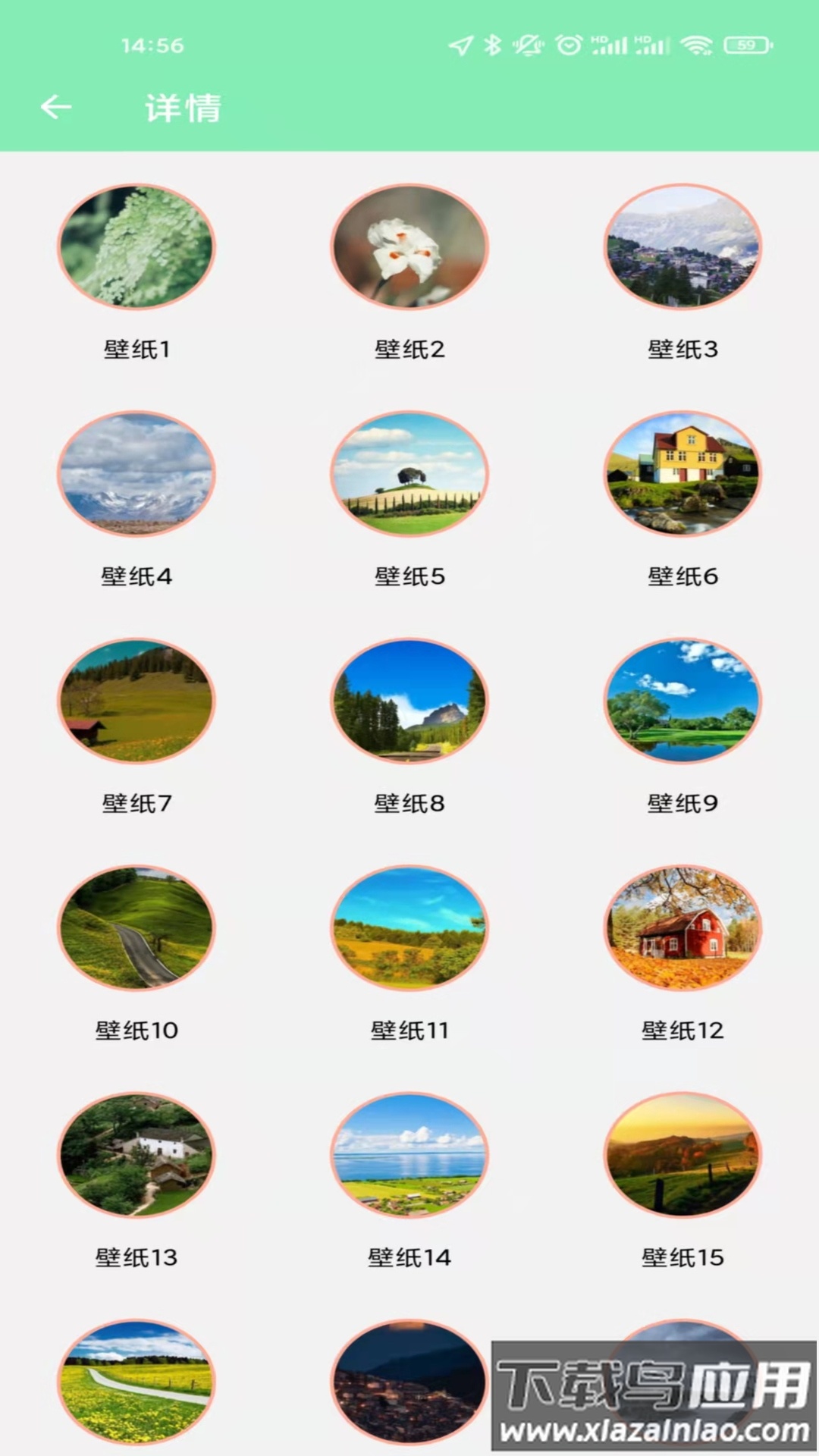Click the back arrow icon

56,107
